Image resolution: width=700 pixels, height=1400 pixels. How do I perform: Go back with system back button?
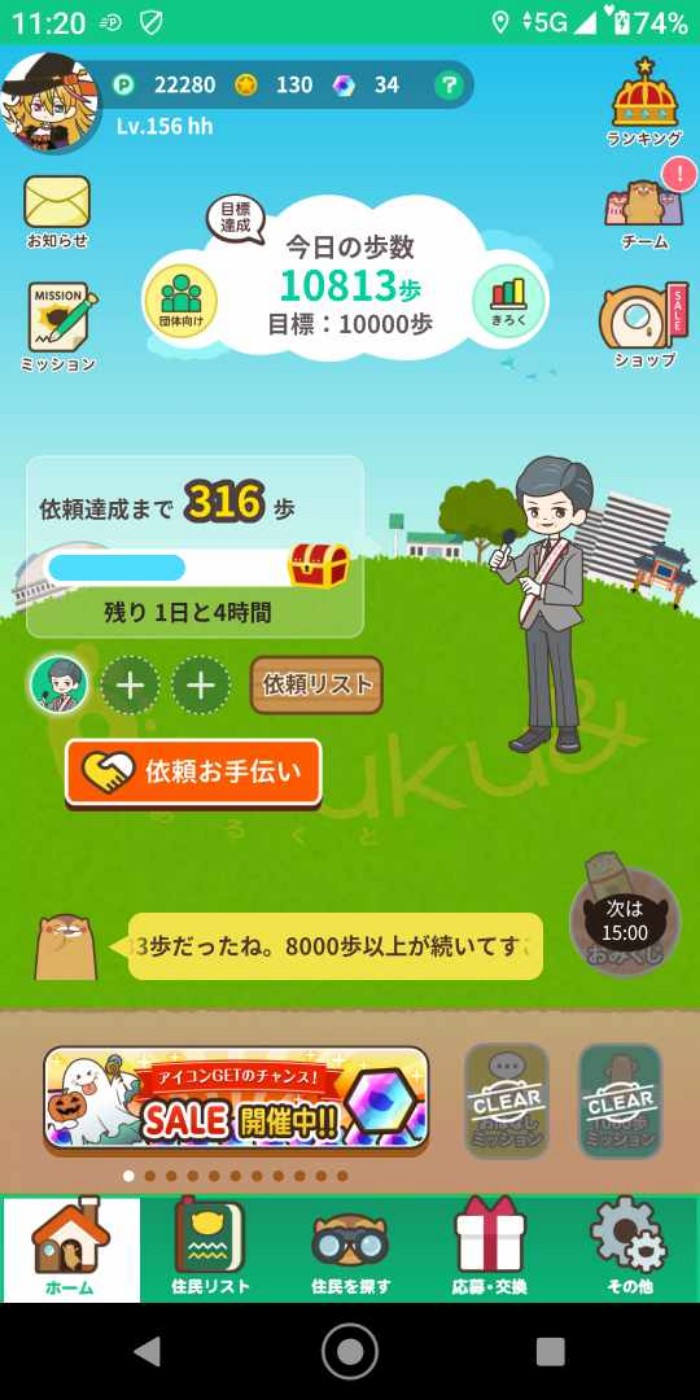point(148,1351)
